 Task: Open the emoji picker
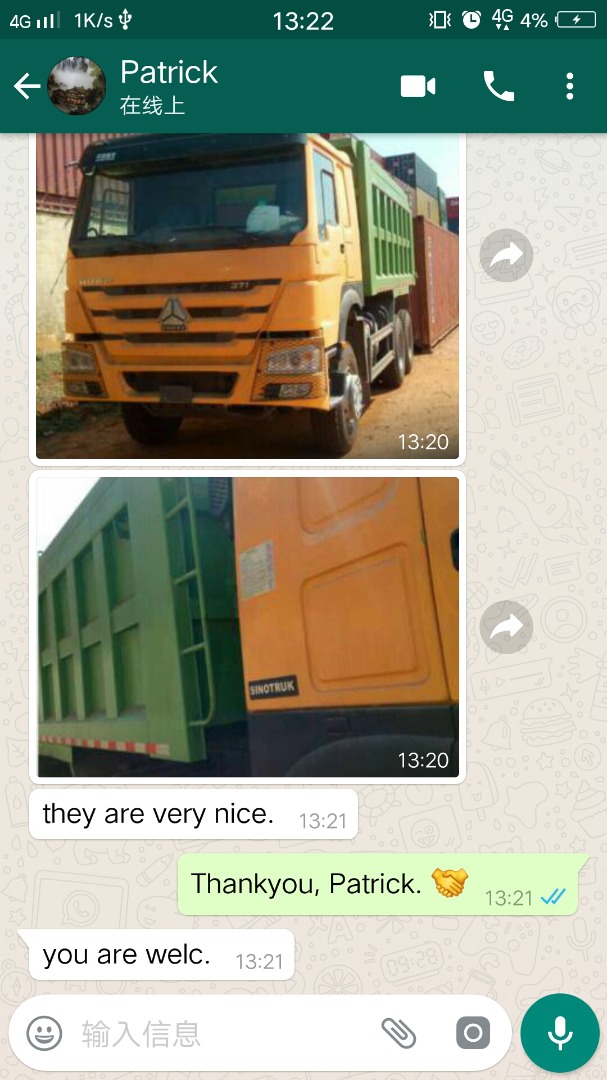click(x=44, y=1033)
